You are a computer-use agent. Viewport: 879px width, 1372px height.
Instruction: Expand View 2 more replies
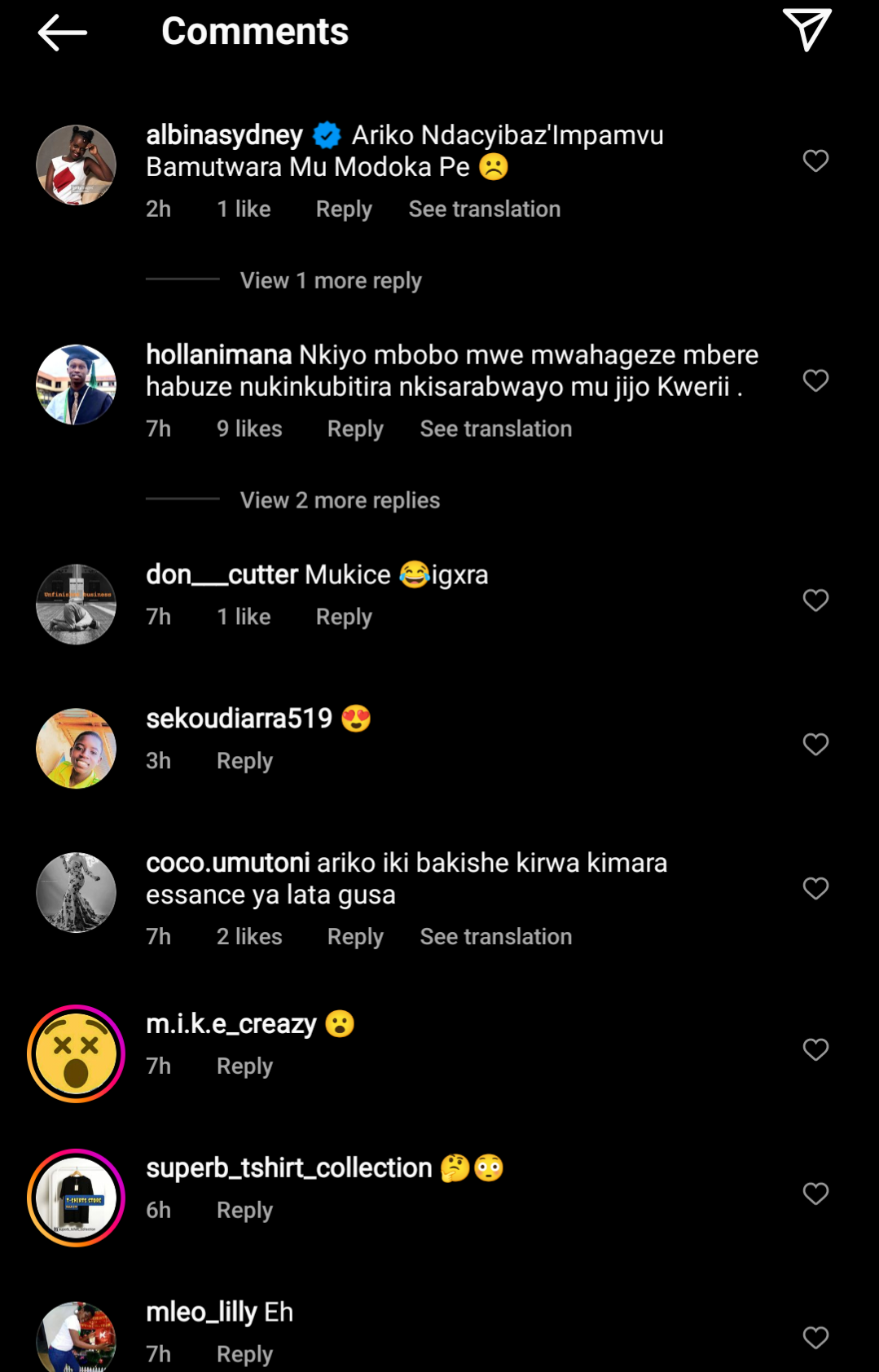pyautogui.click(x=340, y=500)
